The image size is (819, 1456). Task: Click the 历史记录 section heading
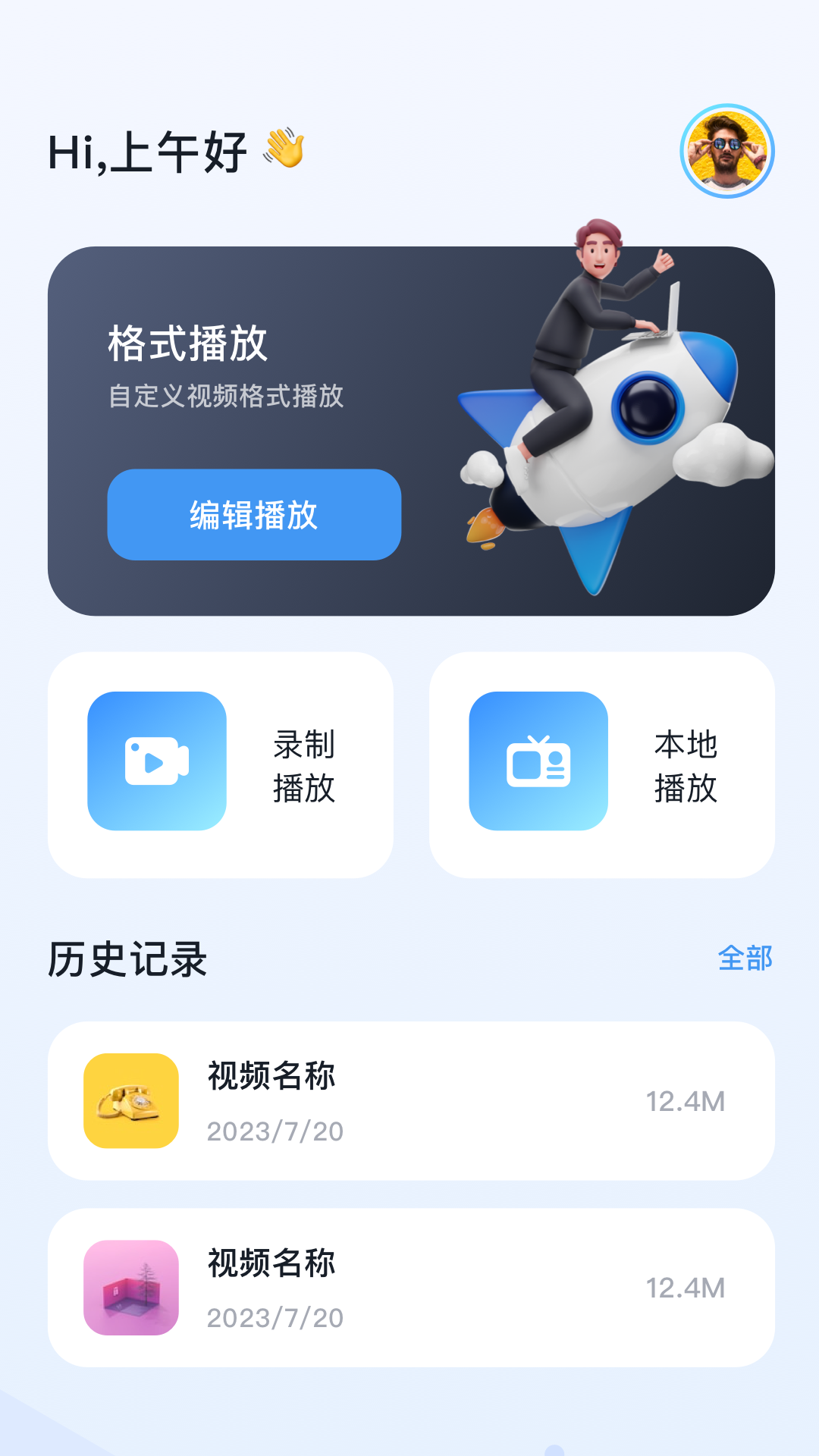129,959
